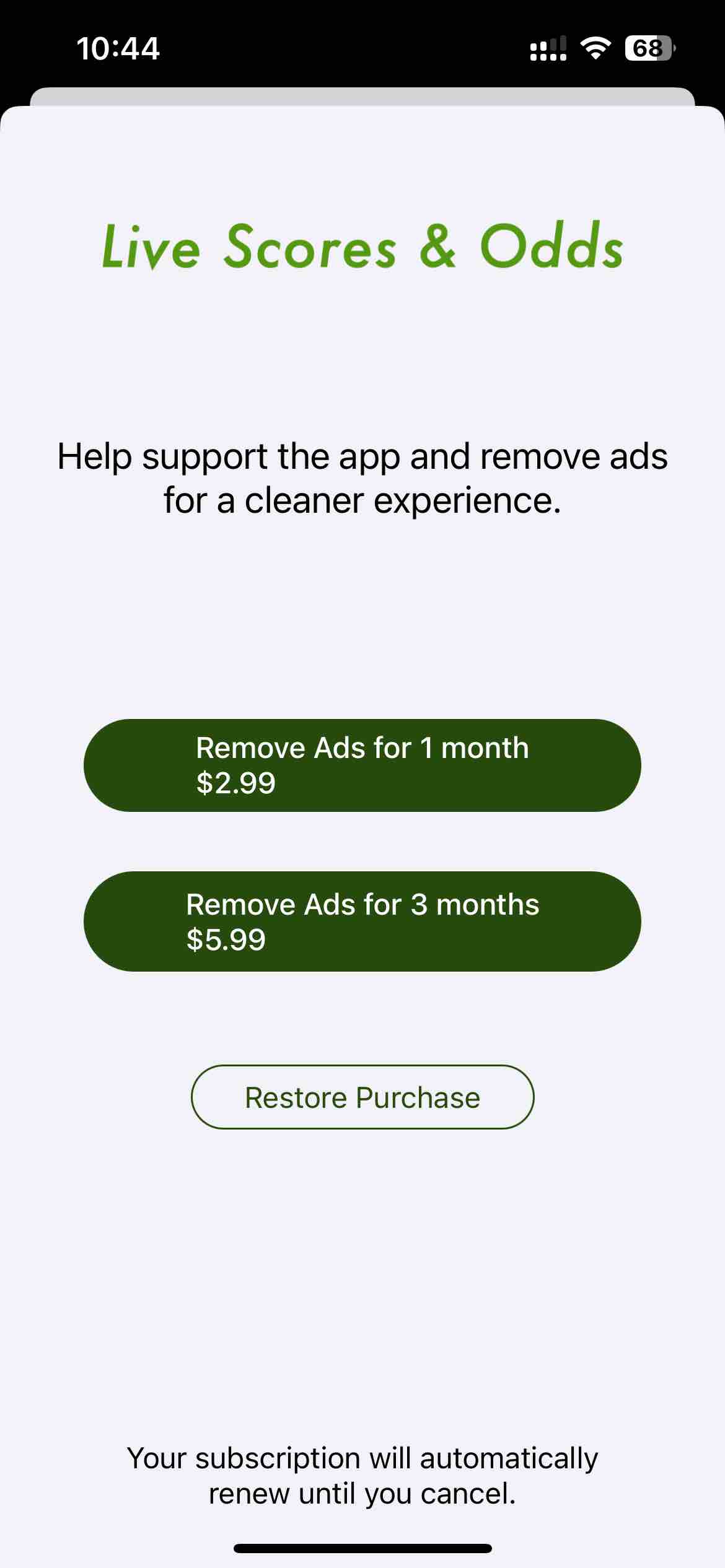
Task: Tap the Restore Purchase button
Action: 362,1097
